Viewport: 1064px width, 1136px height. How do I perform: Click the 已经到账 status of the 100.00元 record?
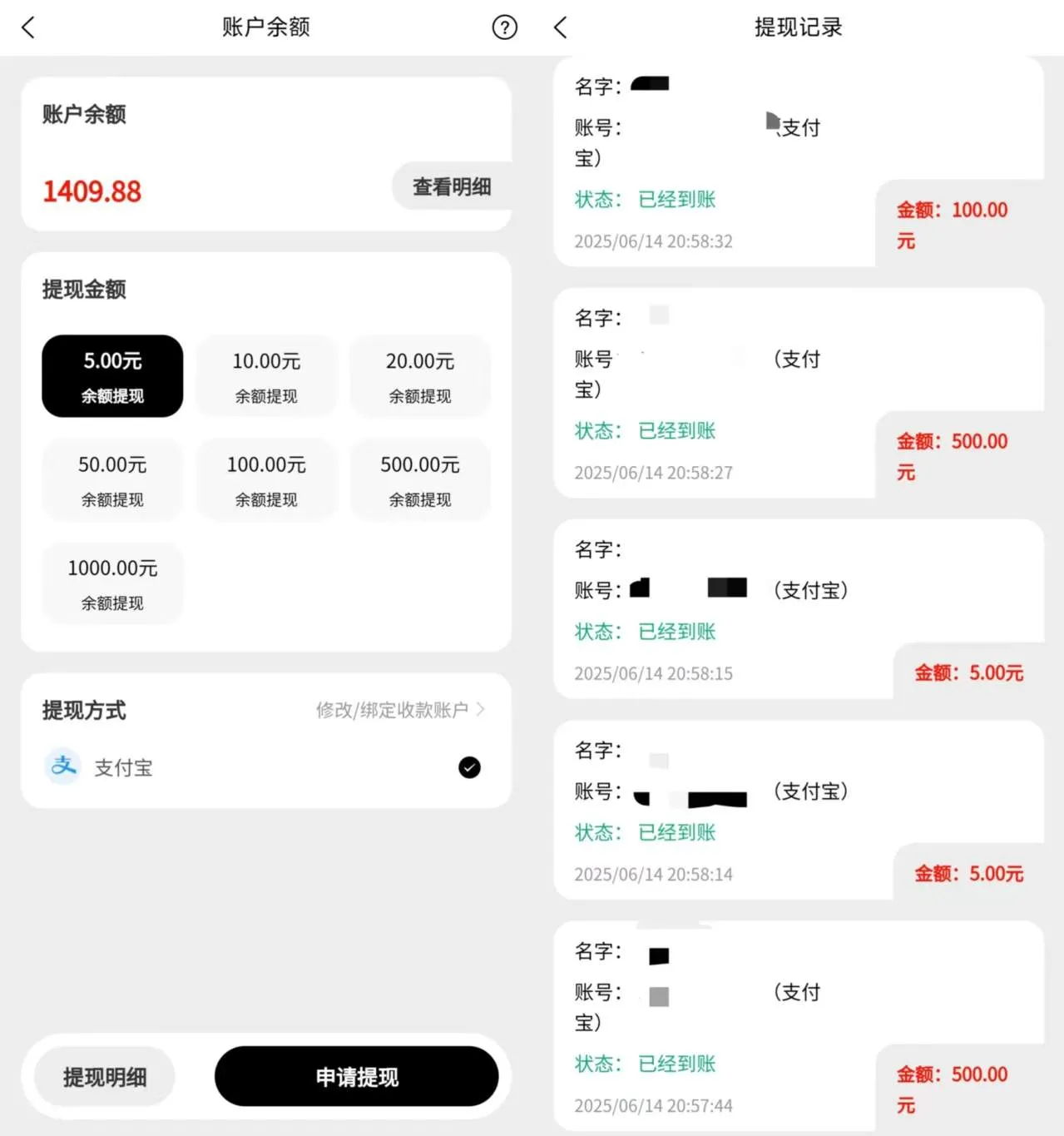click(676, 200)
